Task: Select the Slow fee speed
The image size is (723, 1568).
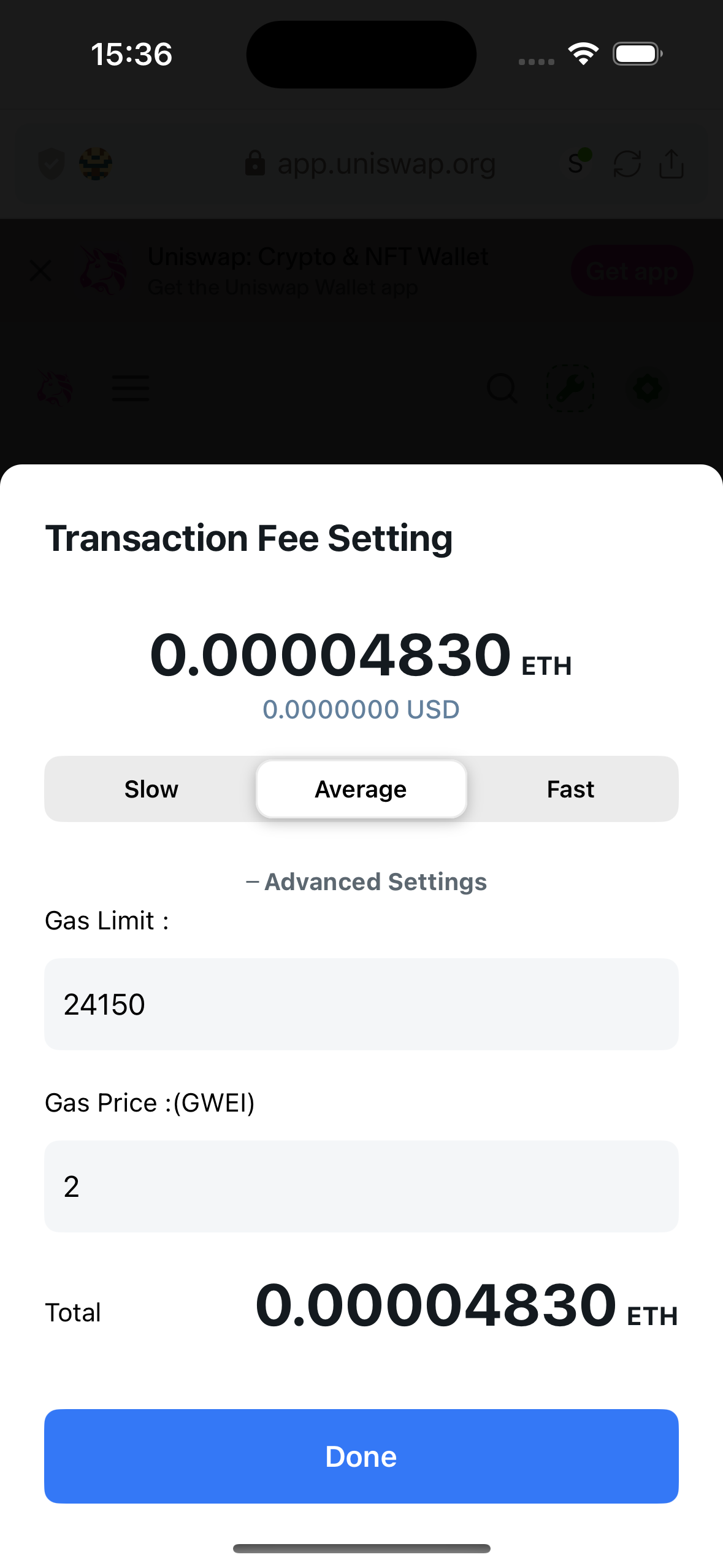Action: pyautogui.click(x=151, y=789)
